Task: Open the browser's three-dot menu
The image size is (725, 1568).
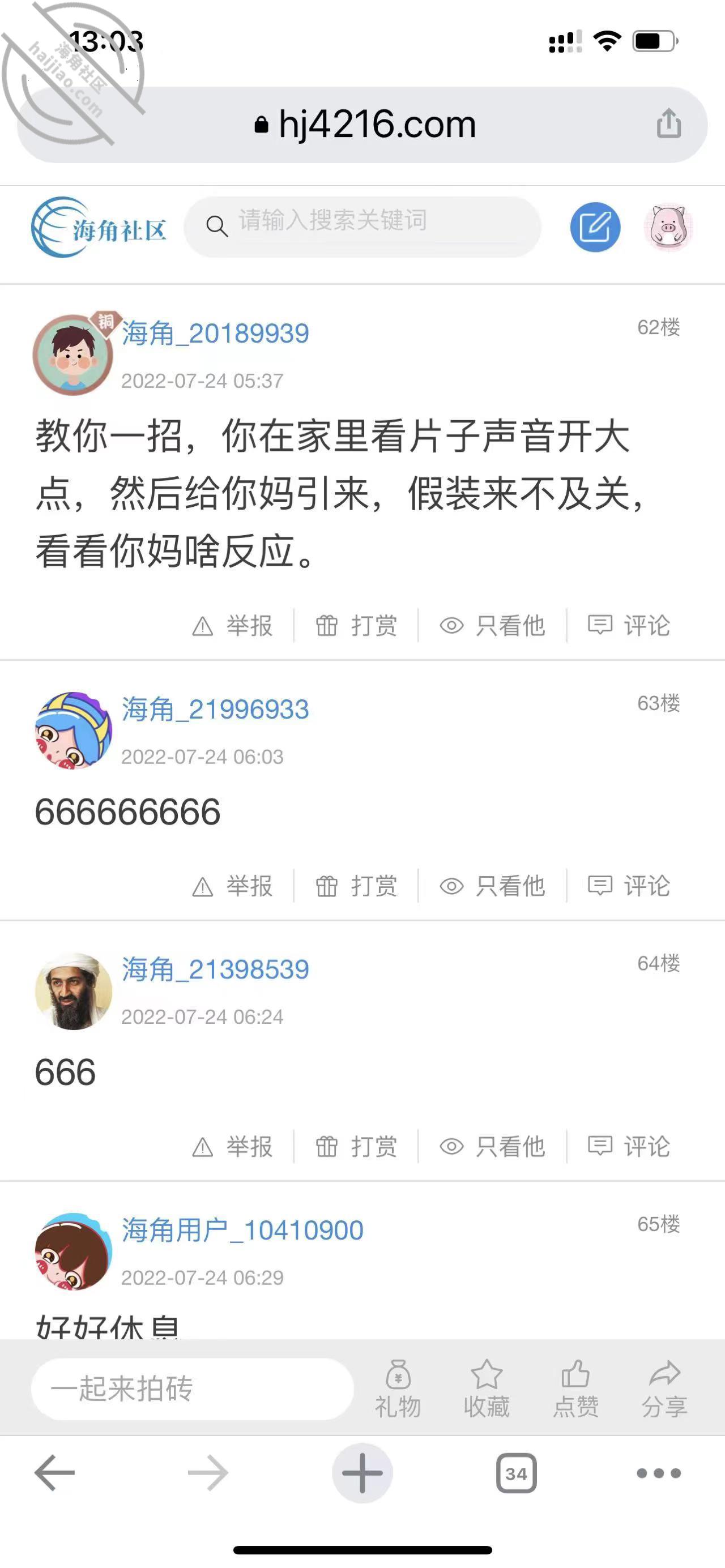Action: pyautogui.click(x=659, y=1473)
